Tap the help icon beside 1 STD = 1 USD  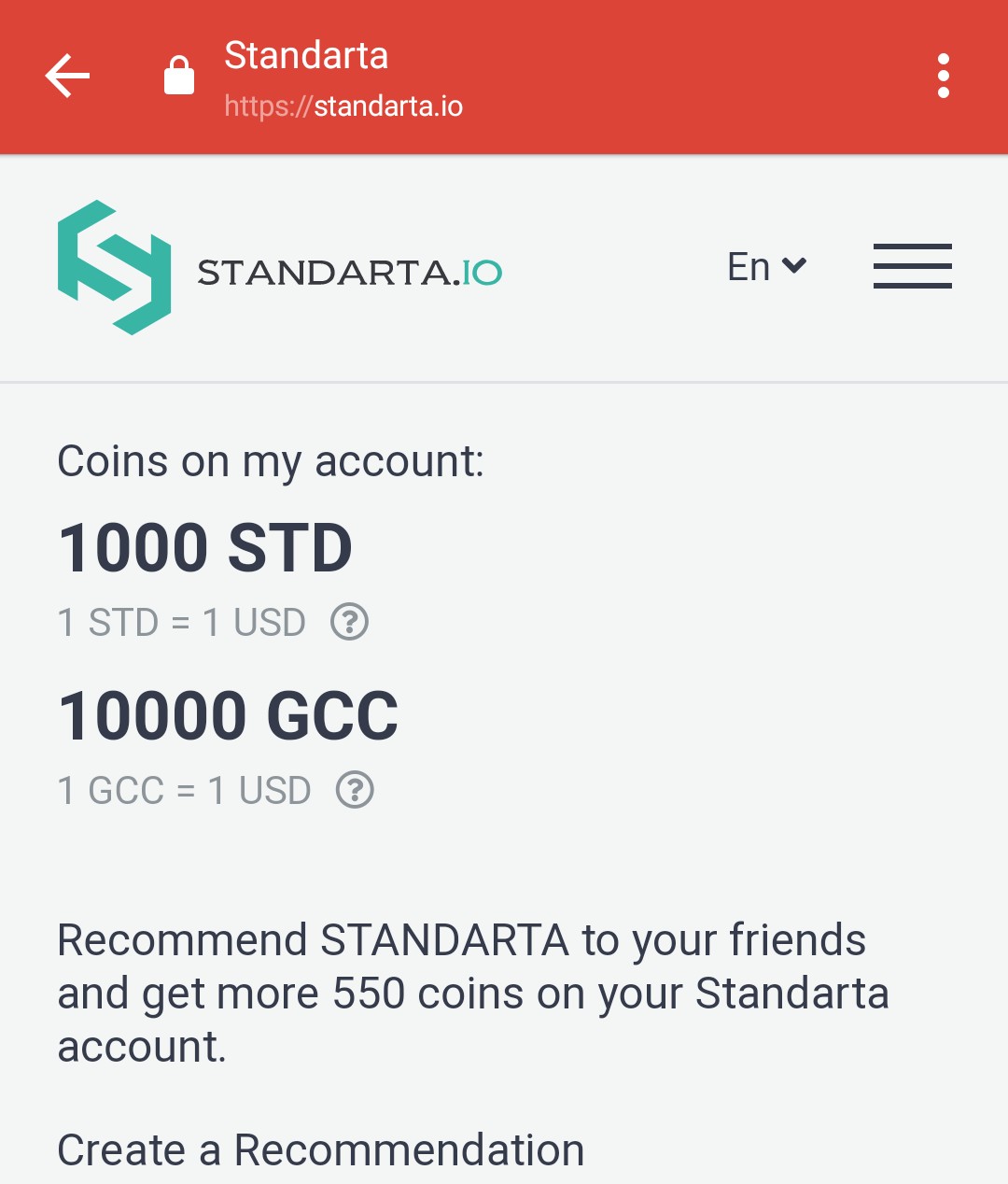tap(350, 622)
